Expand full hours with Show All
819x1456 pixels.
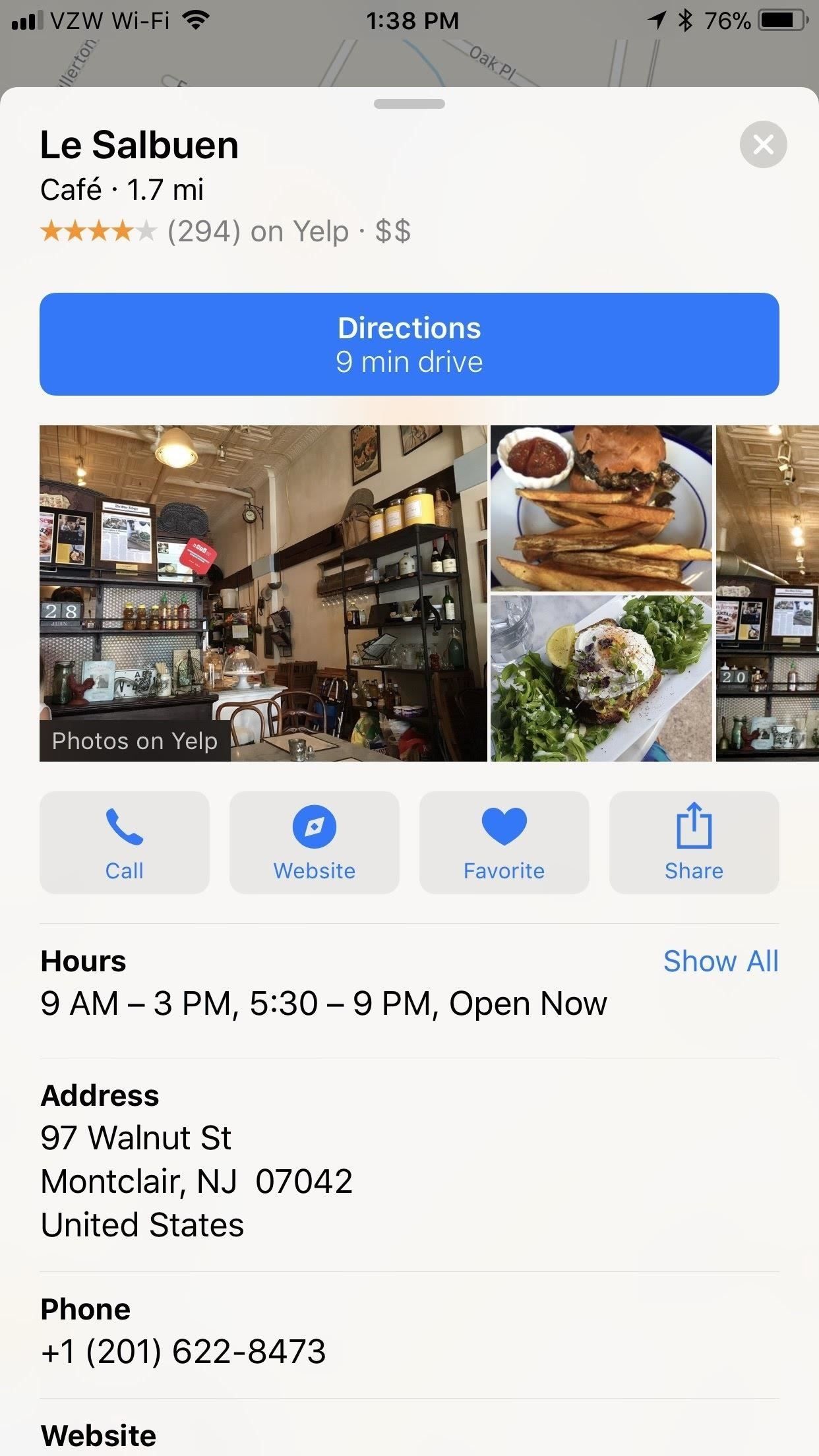(x=722, y=961)
